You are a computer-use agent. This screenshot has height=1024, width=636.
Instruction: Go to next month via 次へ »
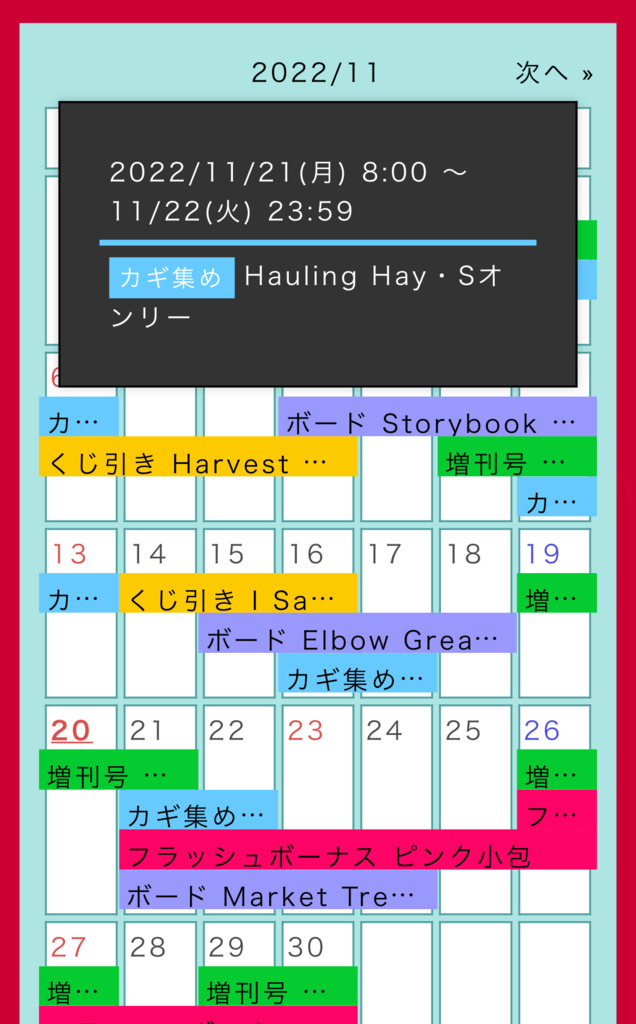[554, 72]
